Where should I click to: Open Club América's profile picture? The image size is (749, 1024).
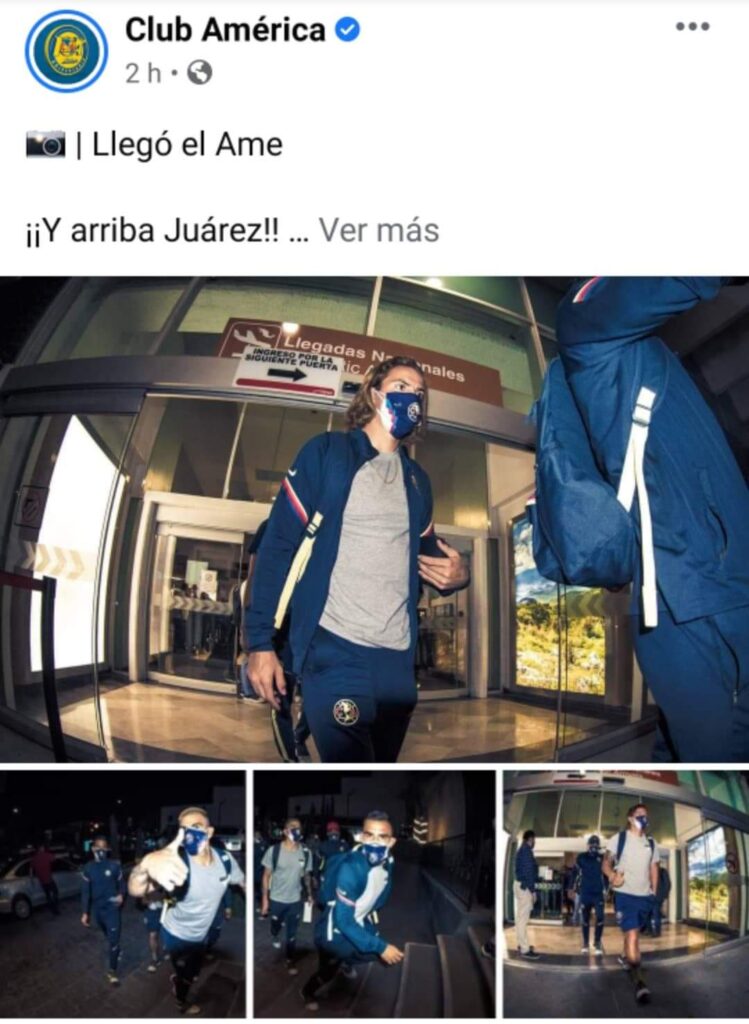click(x=66, y=51)
